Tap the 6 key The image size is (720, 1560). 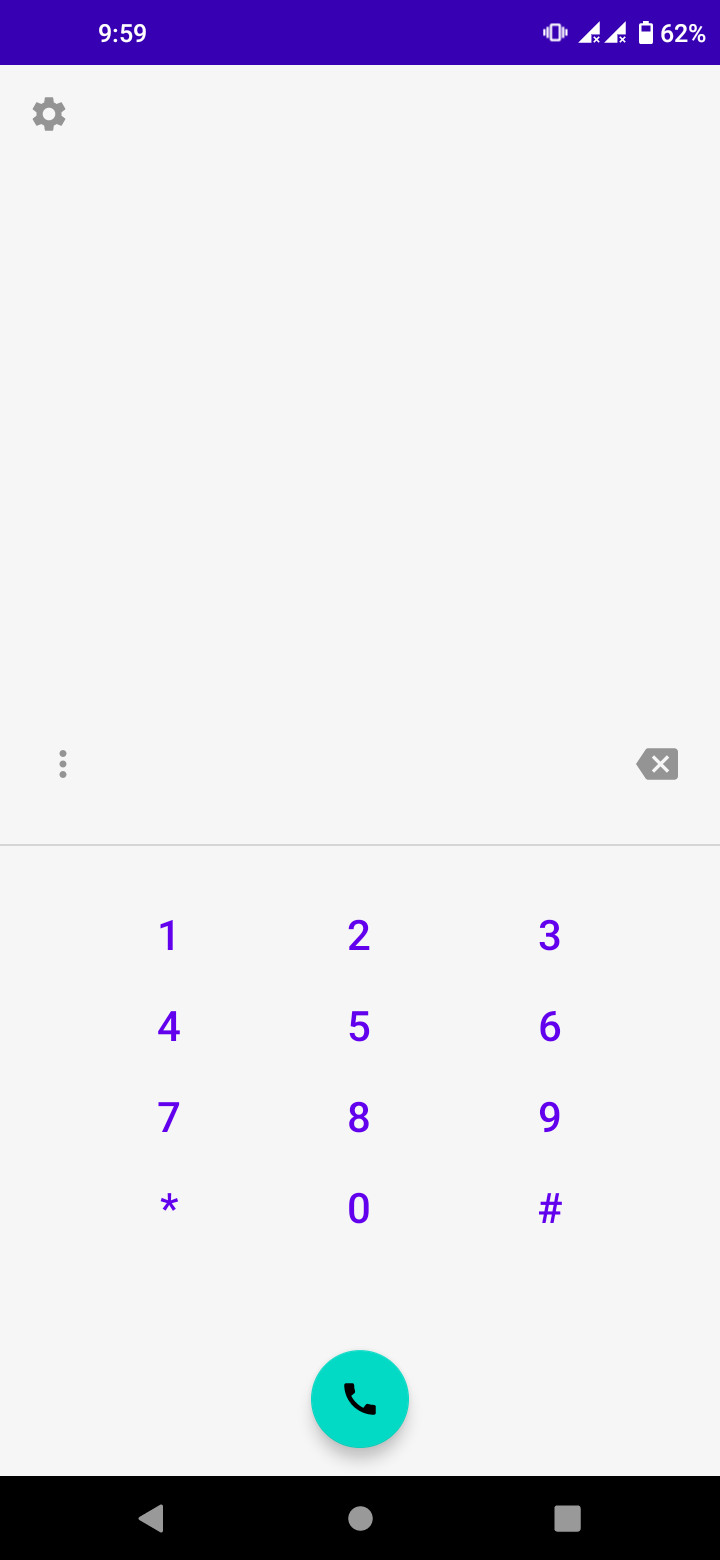(x=549, y=1027)
